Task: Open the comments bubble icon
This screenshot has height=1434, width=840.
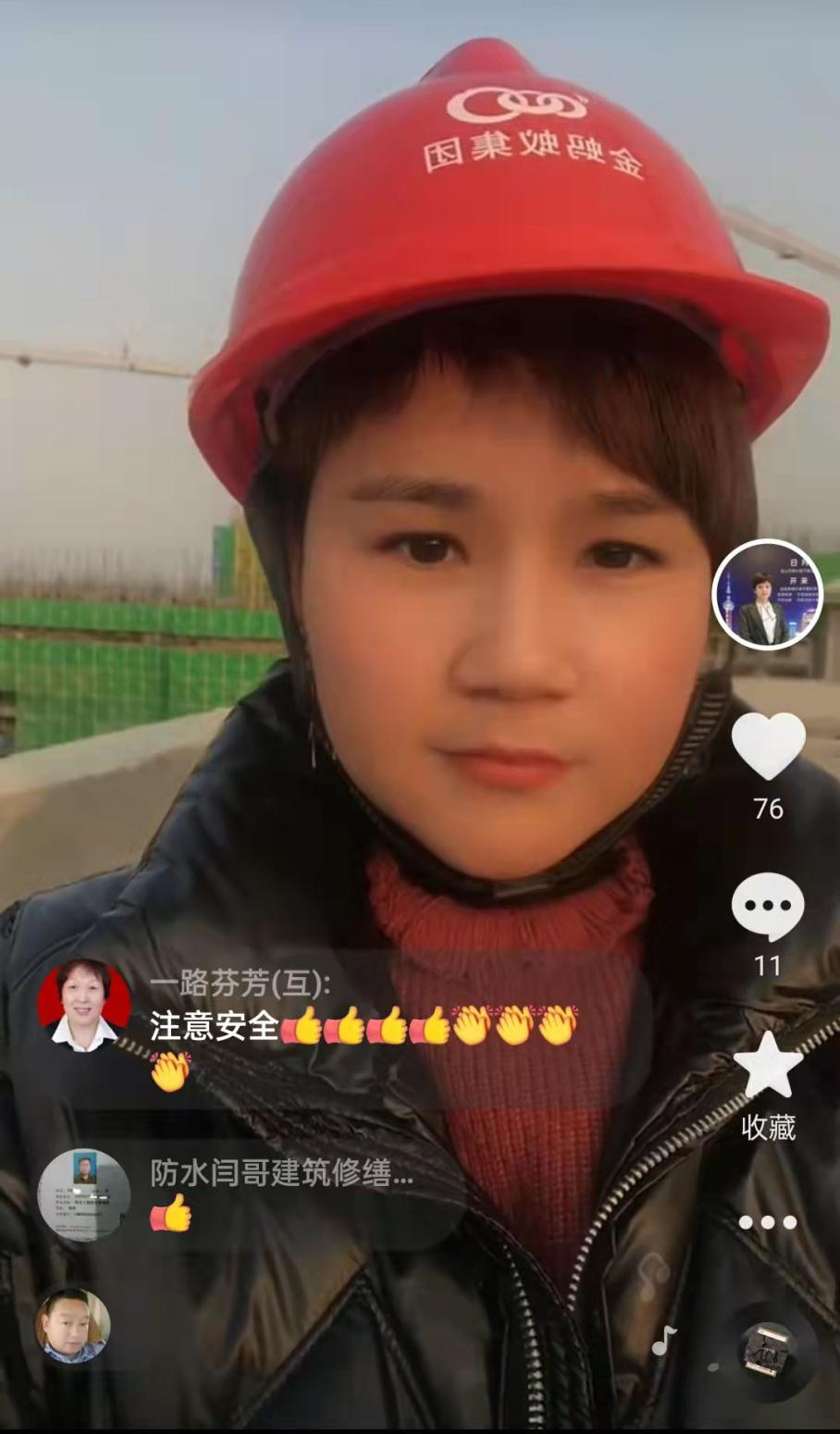Action: tap(767, 907)
